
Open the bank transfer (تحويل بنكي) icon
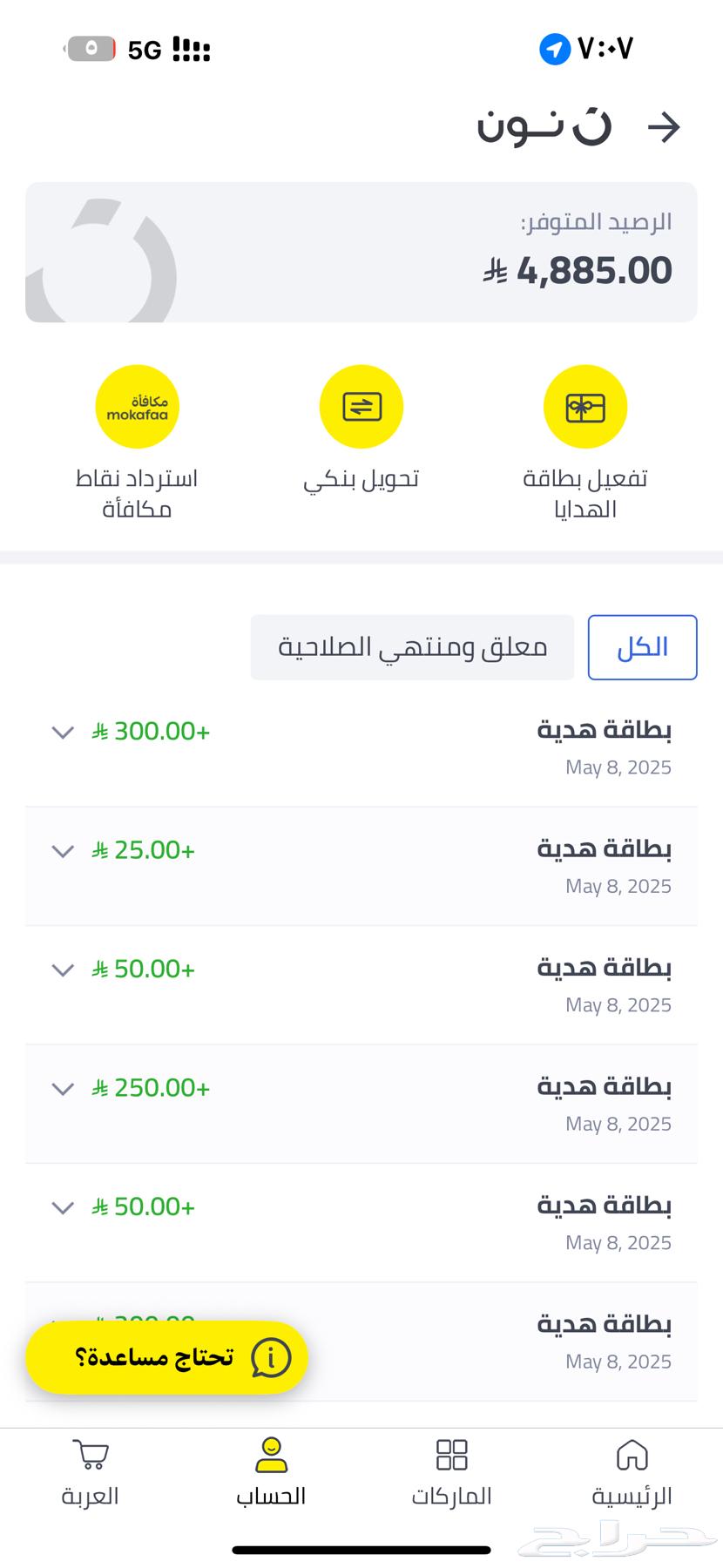click(x=361, y=406)
